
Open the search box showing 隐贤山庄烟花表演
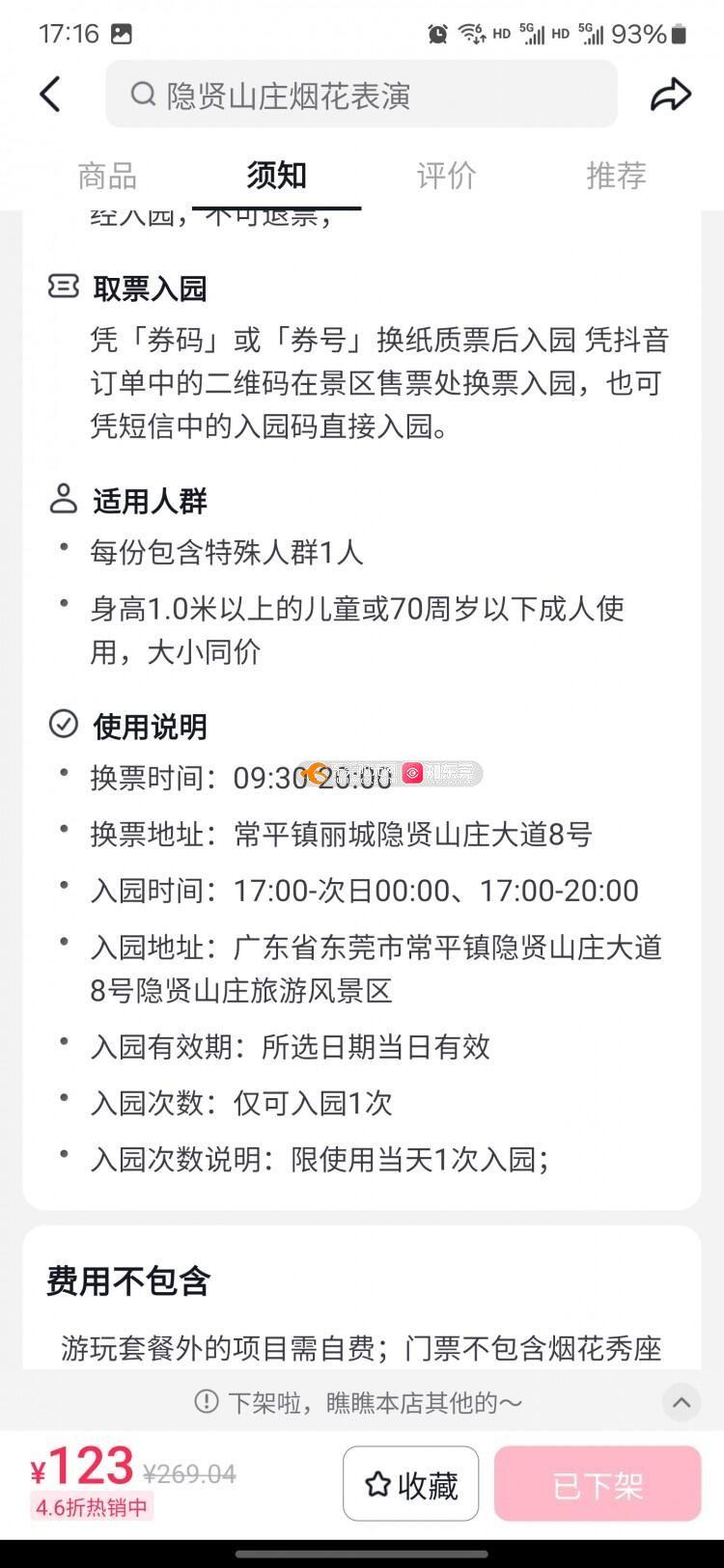click(x=361, y=95)
